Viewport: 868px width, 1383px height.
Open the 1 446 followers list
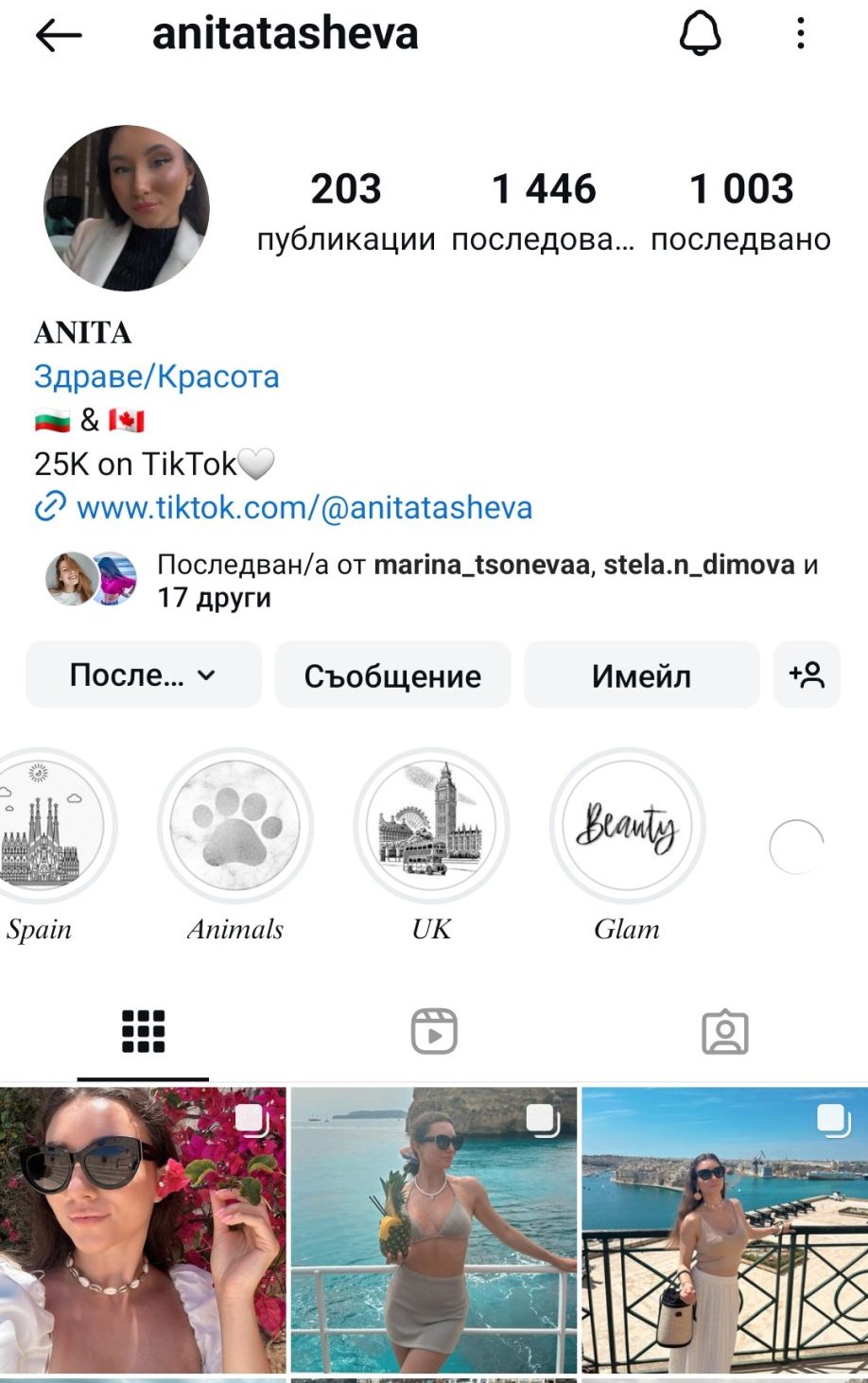pyautogui.click(x=543, y=210)
